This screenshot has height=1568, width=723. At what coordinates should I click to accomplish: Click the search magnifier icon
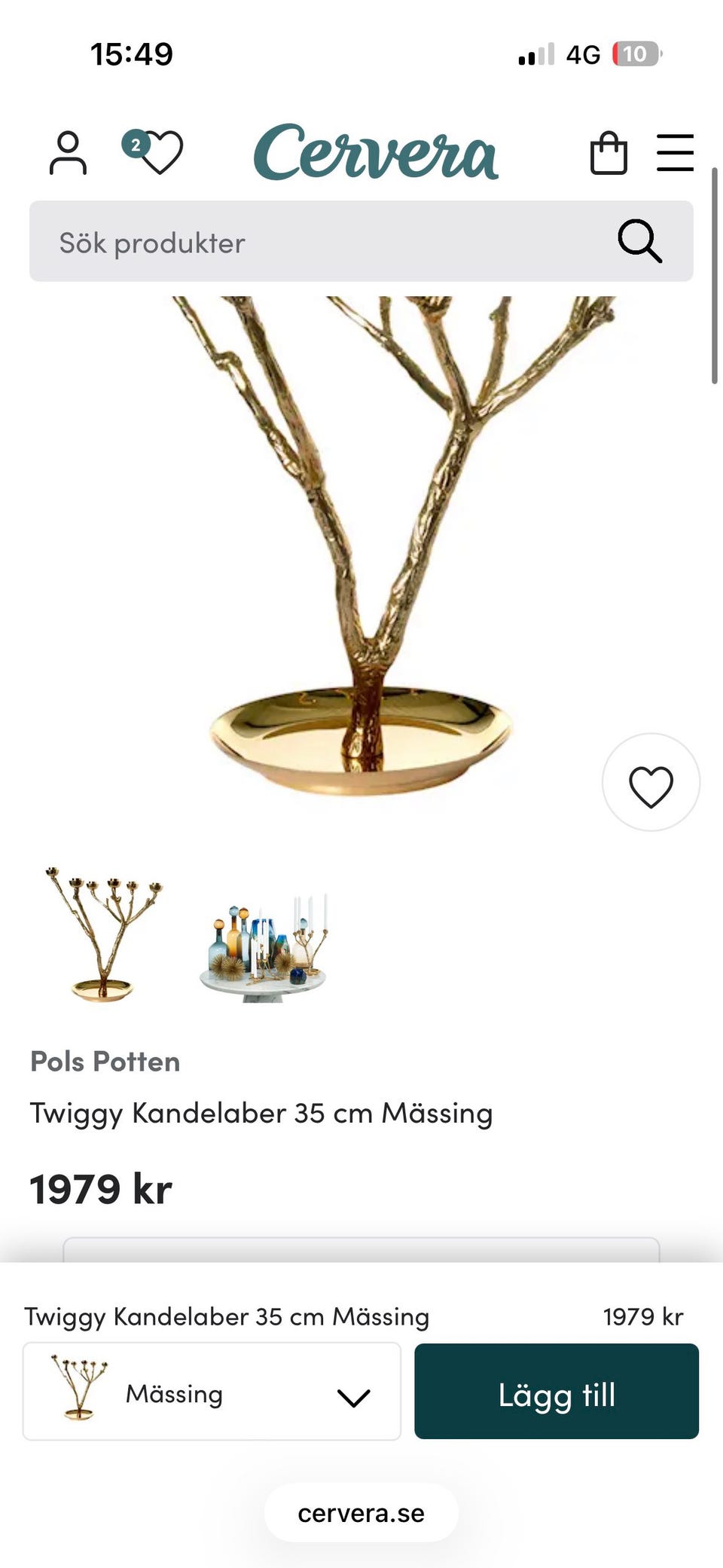pyautogui.click(x=639, y=241)
